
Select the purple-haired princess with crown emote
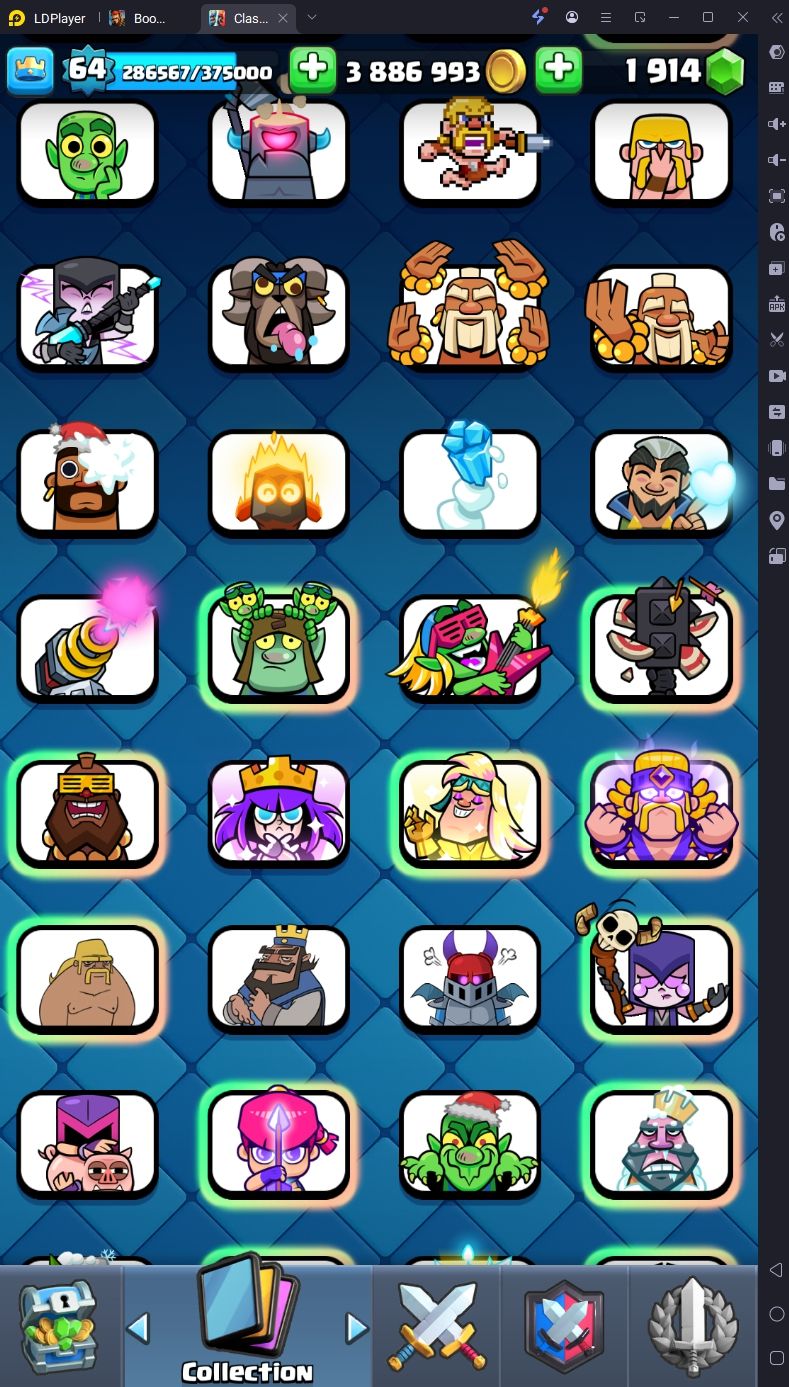click(x=279, y=812)
